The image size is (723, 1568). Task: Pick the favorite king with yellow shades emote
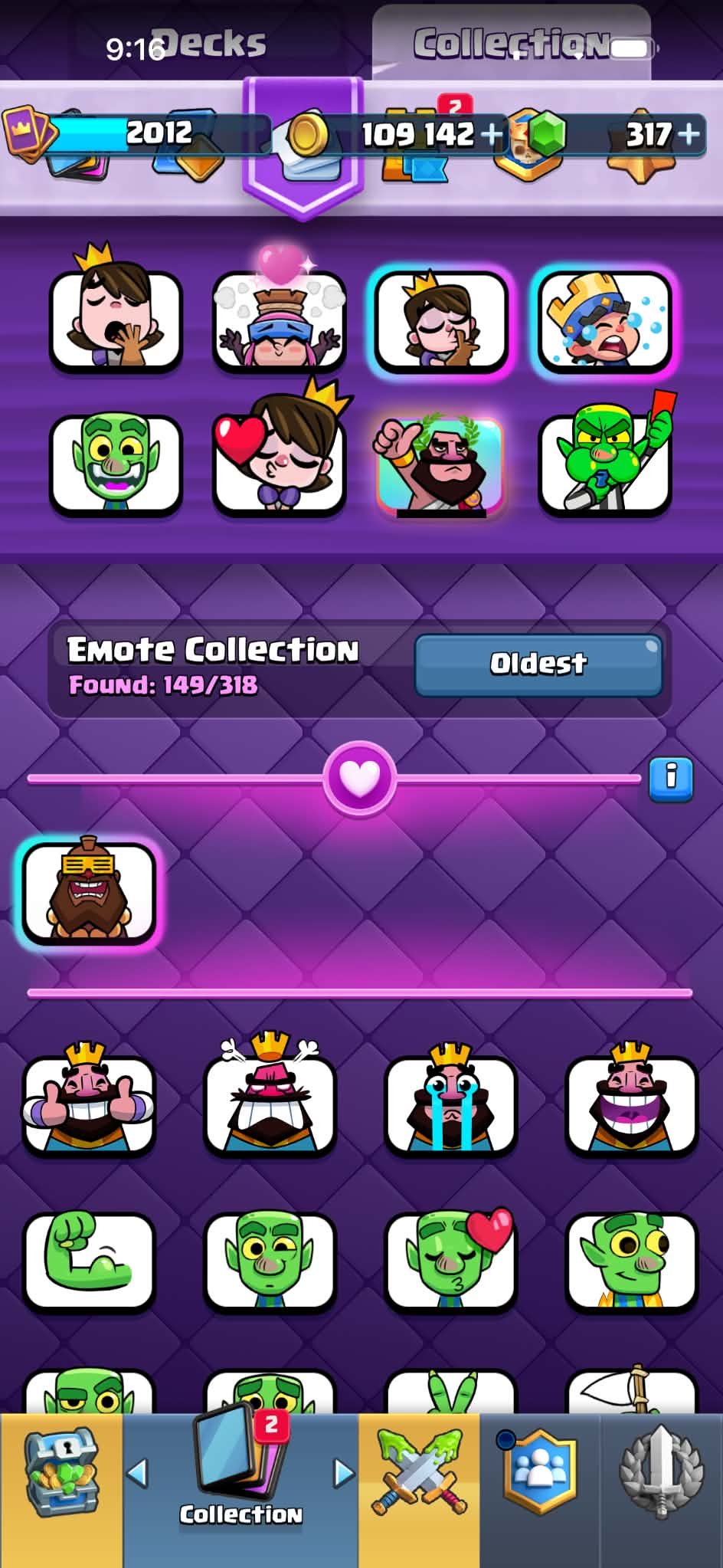89,891
